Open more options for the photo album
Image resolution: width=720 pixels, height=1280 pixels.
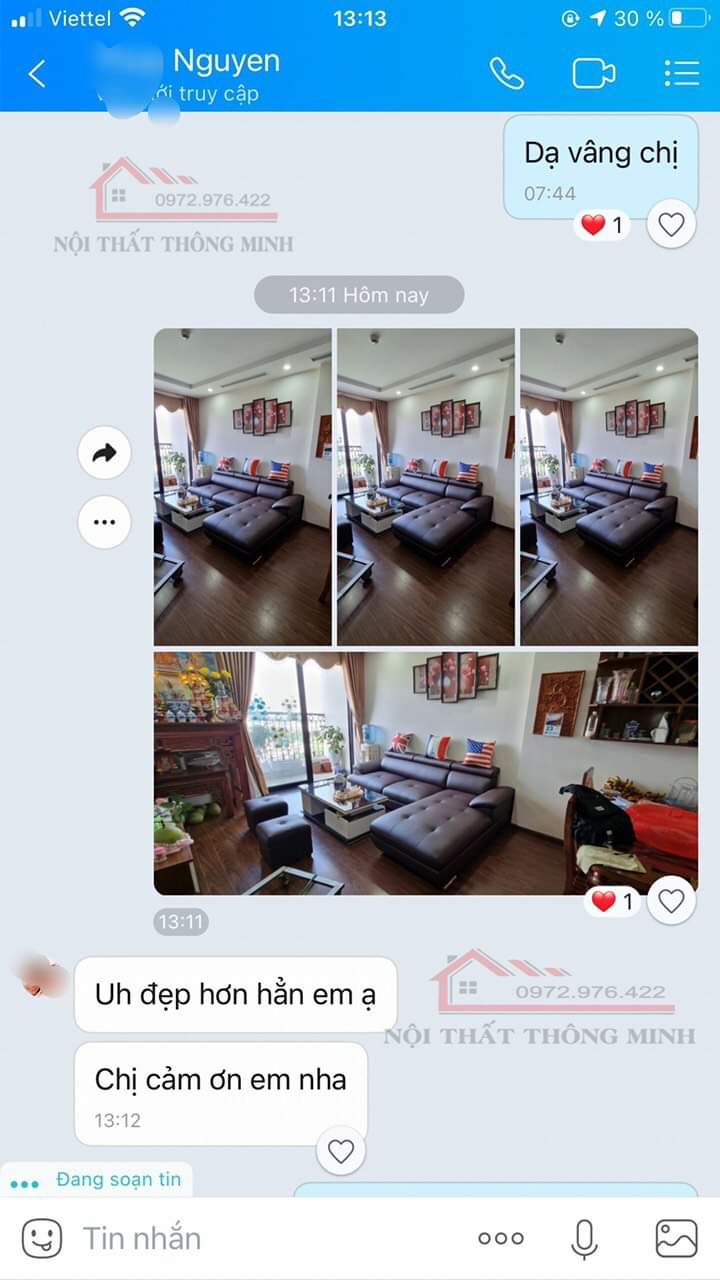click(104, 522)
